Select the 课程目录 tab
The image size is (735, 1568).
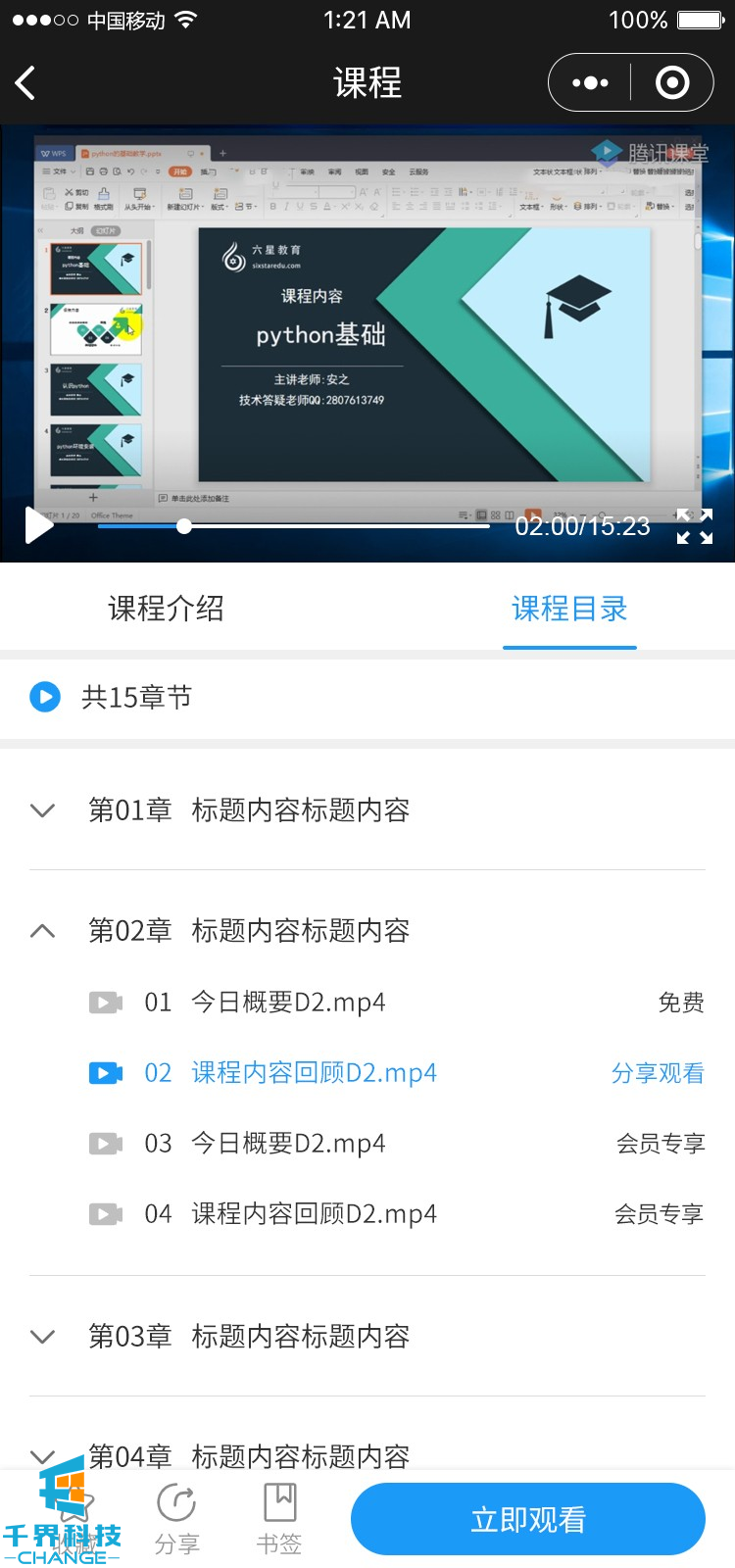pos(569,609)
